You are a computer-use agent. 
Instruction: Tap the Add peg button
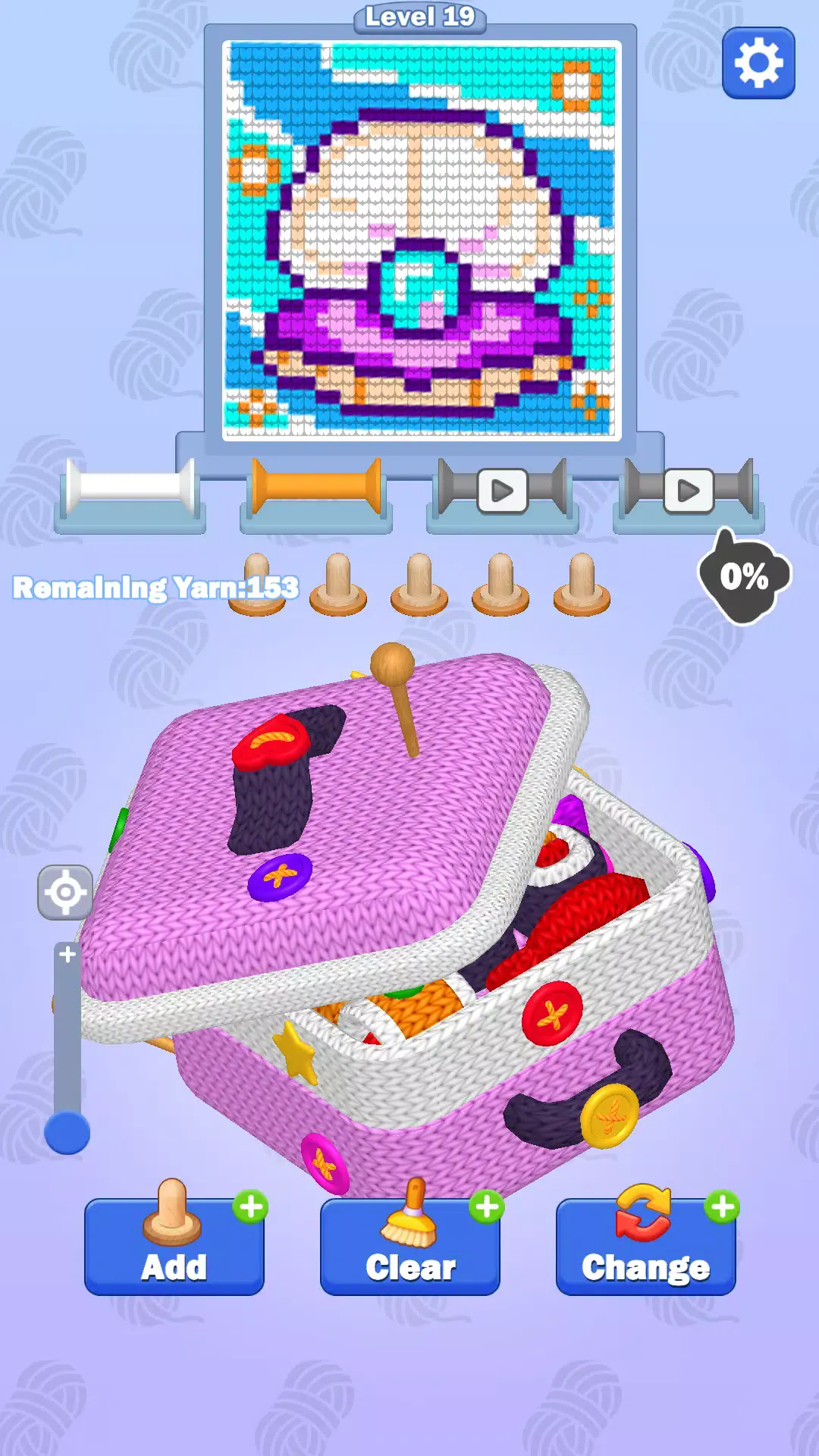pyautogui.click(x=174, y=1246)
